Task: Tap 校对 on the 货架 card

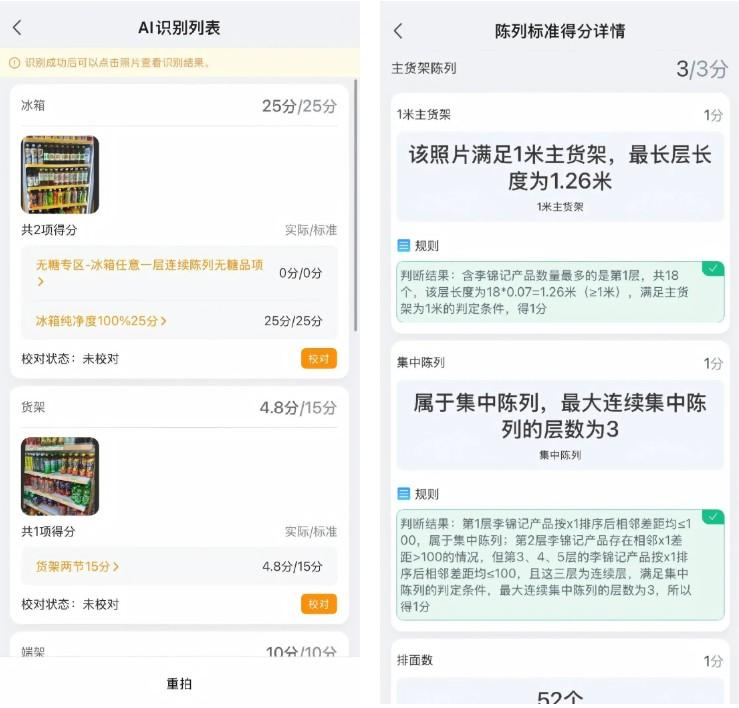Action: tap(318, 604)
